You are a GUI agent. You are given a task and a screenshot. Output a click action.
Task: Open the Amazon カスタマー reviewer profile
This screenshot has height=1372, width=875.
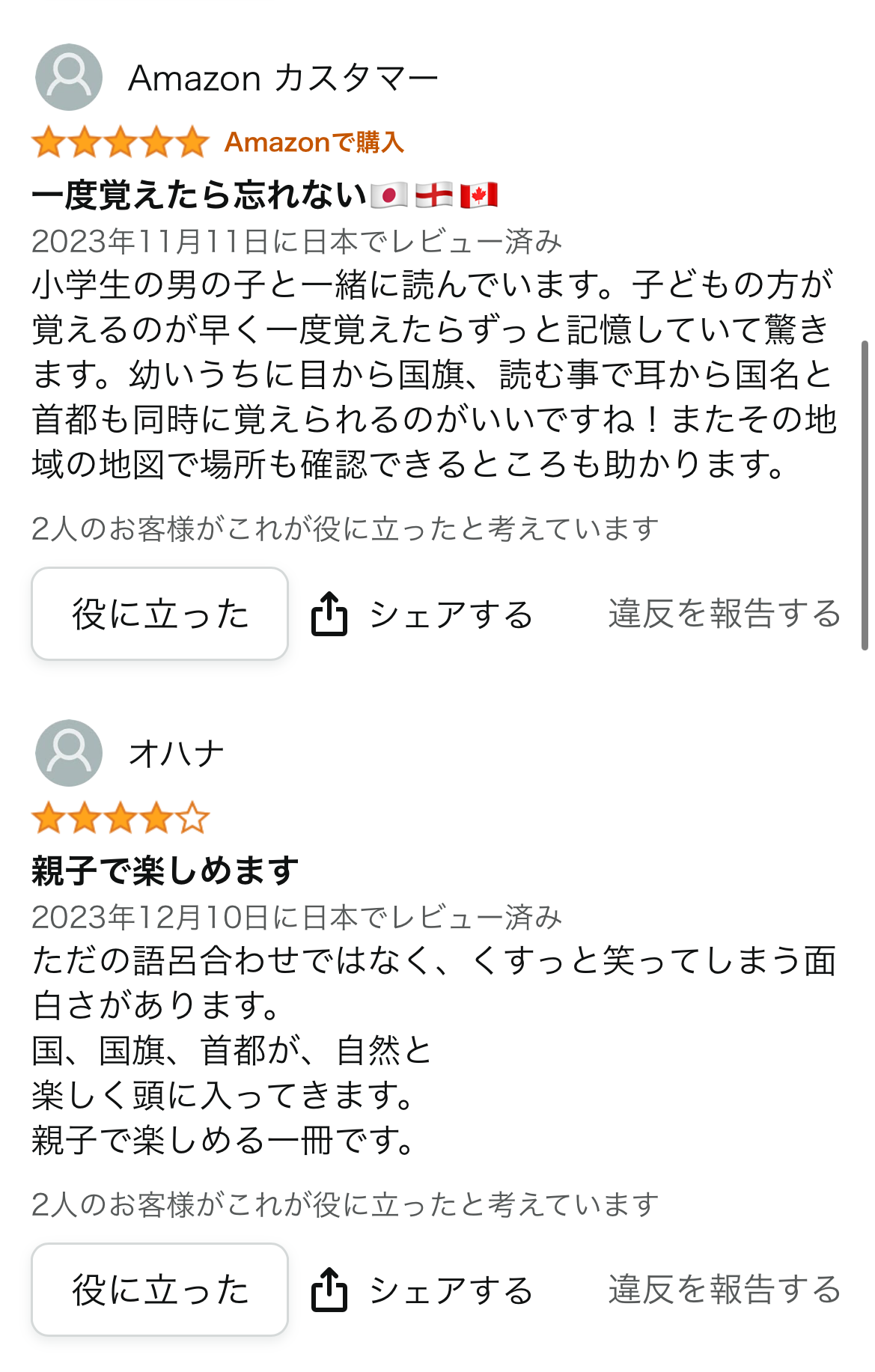pyautogui.click(x=237, y=78)
